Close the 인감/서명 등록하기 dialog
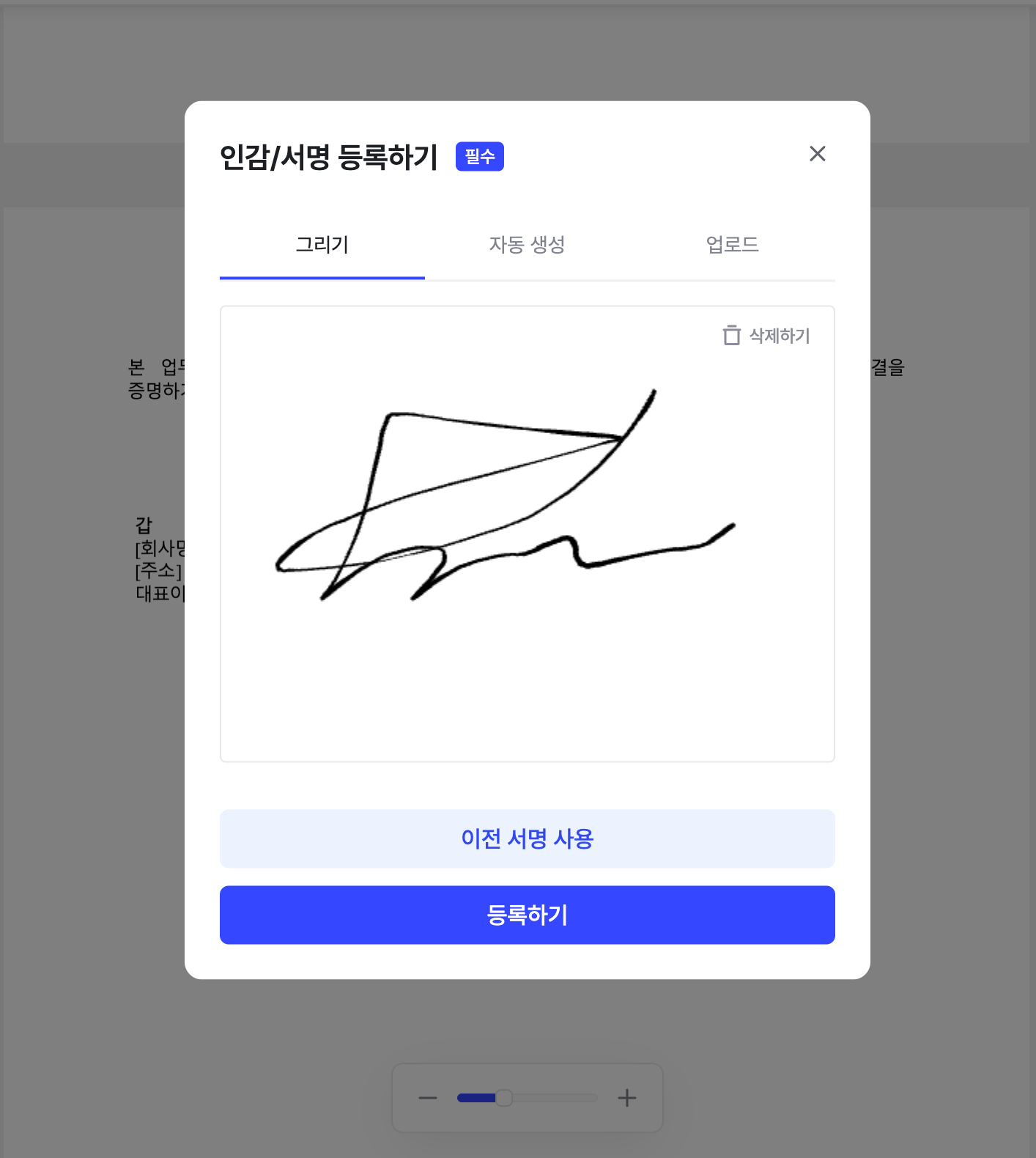 coord(817,154)
